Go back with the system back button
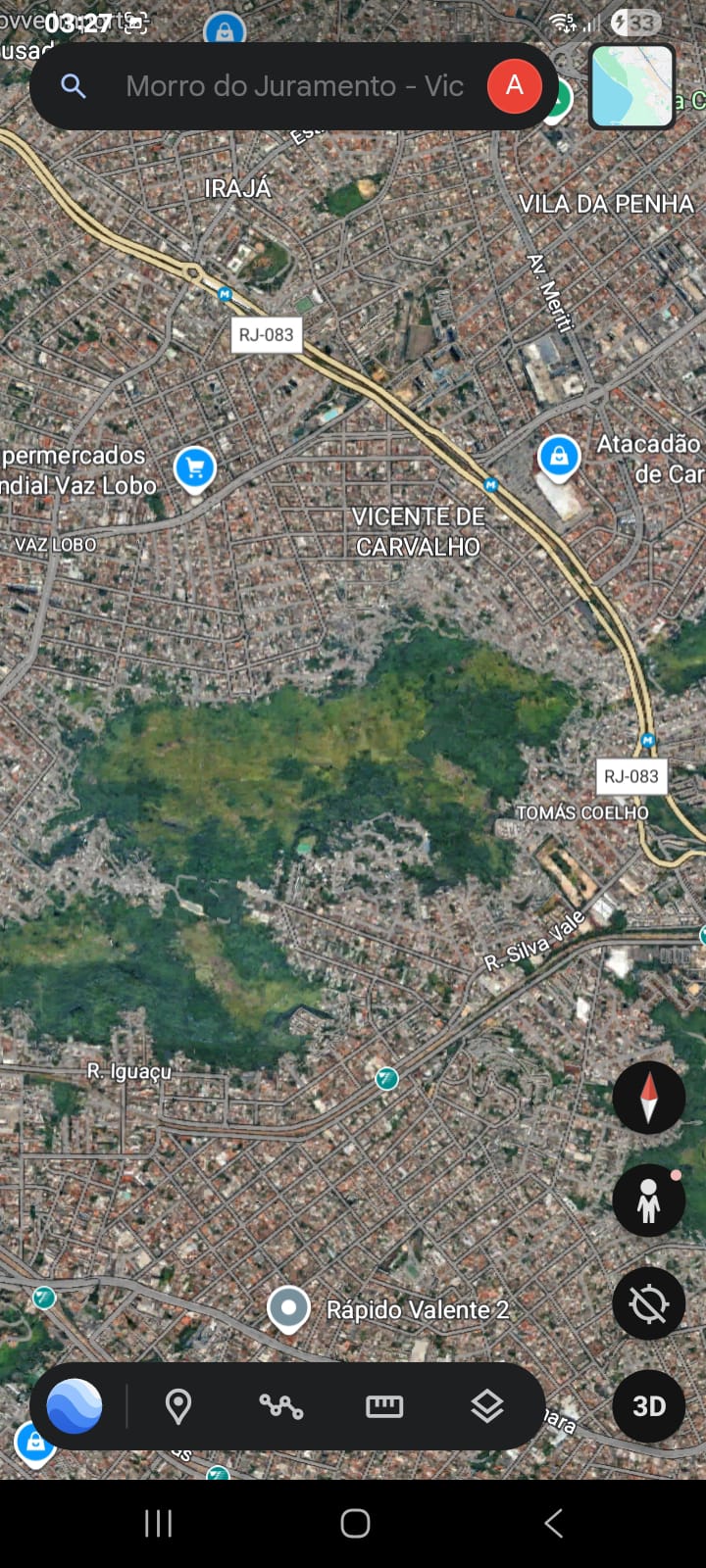The height and width of the screenshot is (1568, 706). coord(553,1523)
